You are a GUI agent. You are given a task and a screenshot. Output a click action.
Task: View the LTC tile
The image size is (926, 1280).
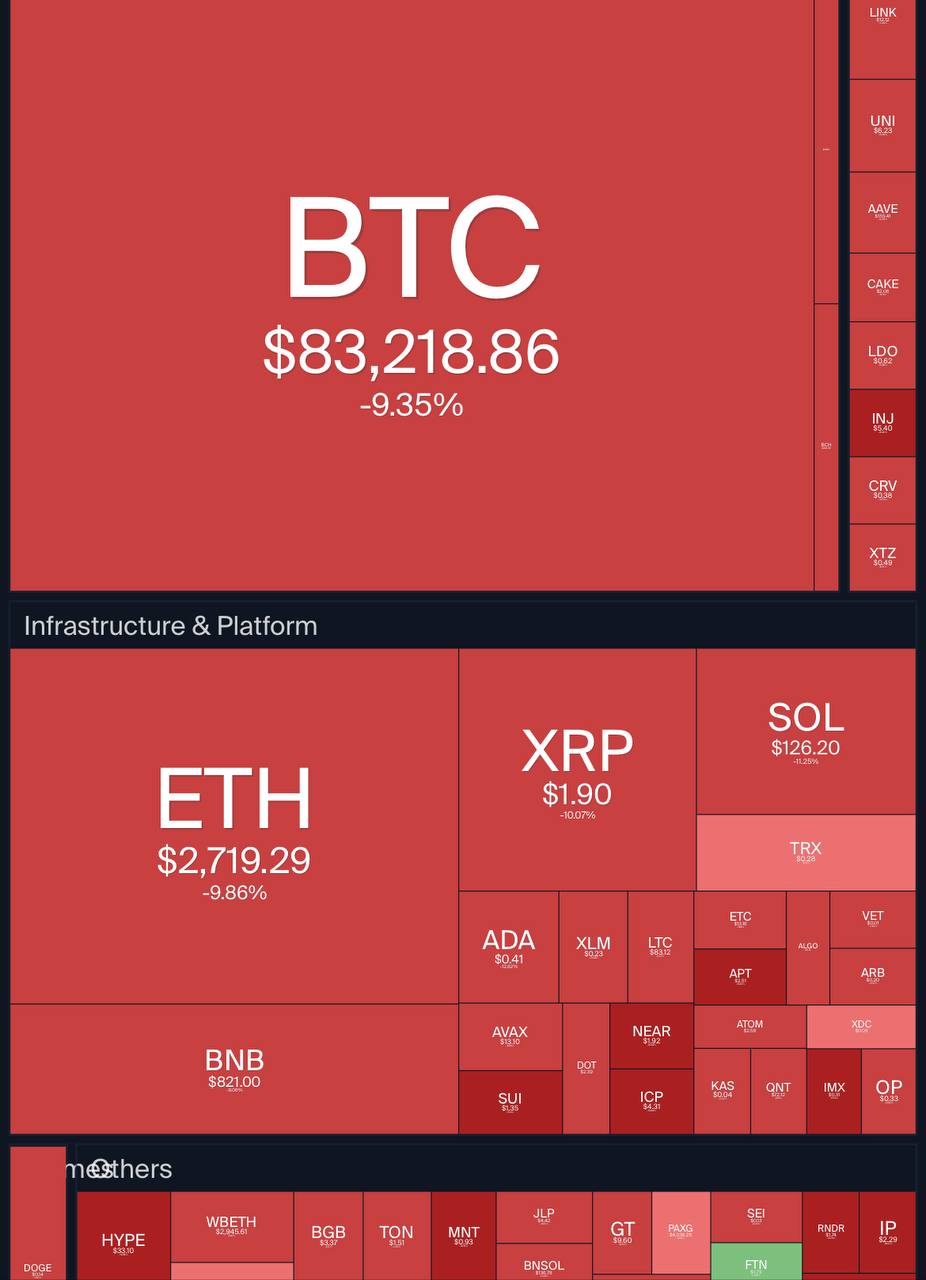pyautogui.click(x=660, y=946)
